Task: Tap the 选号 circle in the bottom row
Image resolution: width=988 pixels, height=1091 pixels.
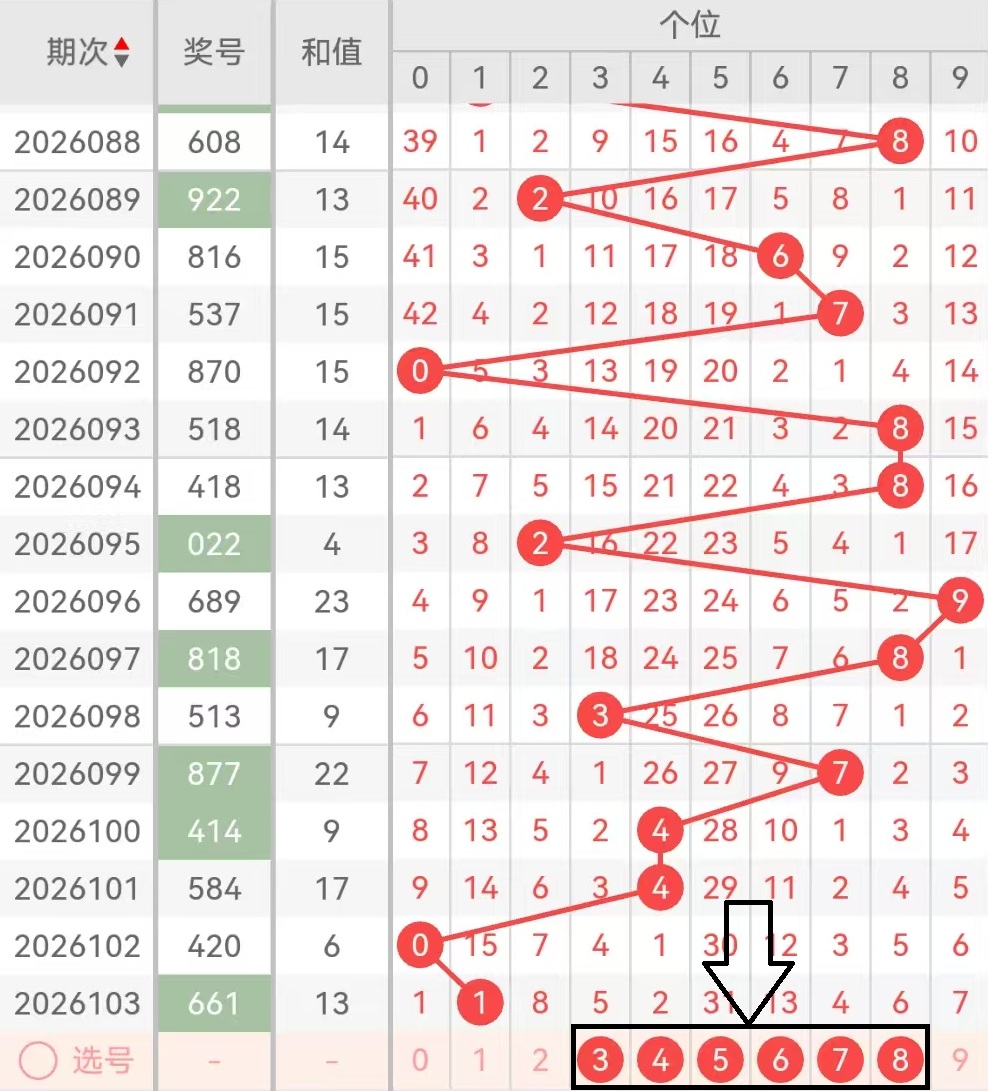Action: pyautogui.click(x=37, y=1061)
